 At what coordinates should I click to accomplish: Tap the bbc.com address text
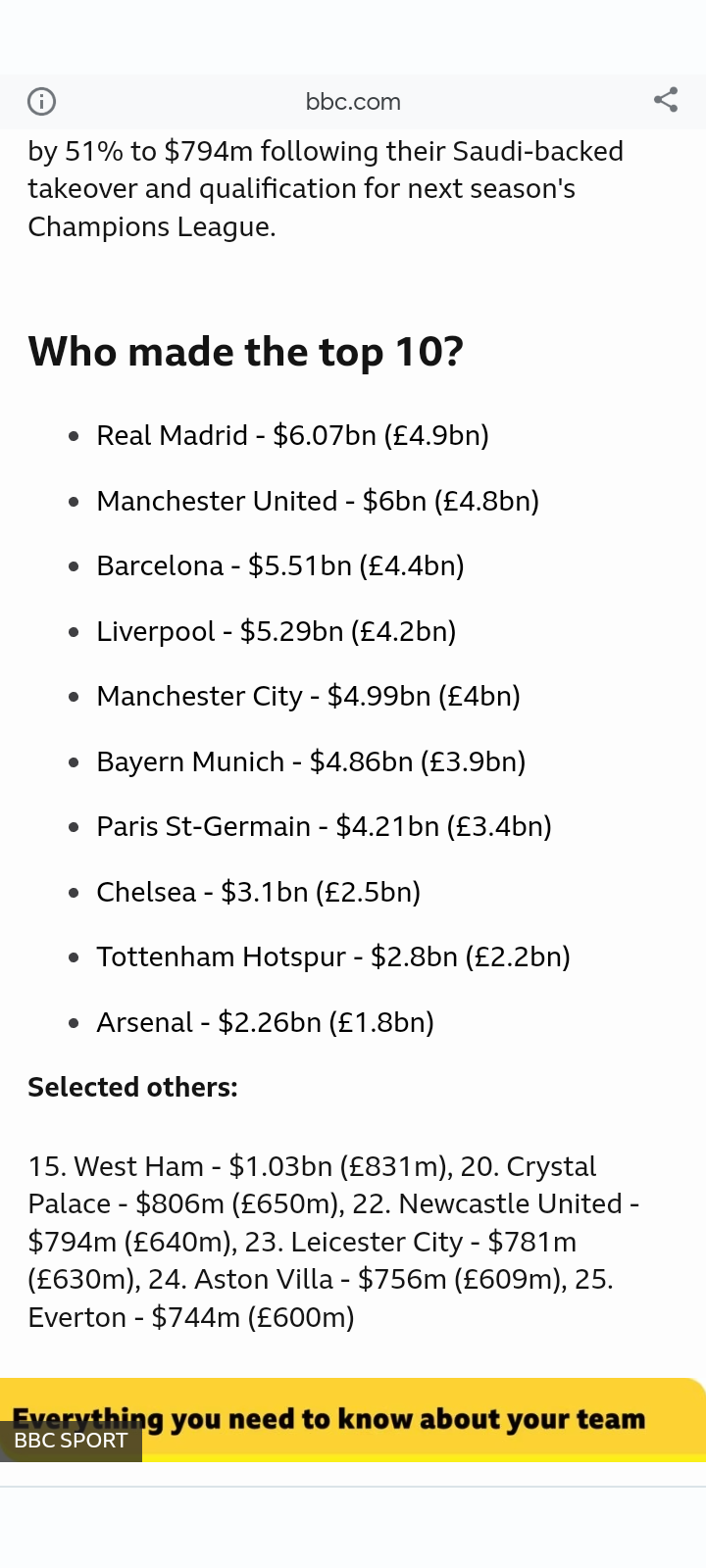tap(353, 102)
